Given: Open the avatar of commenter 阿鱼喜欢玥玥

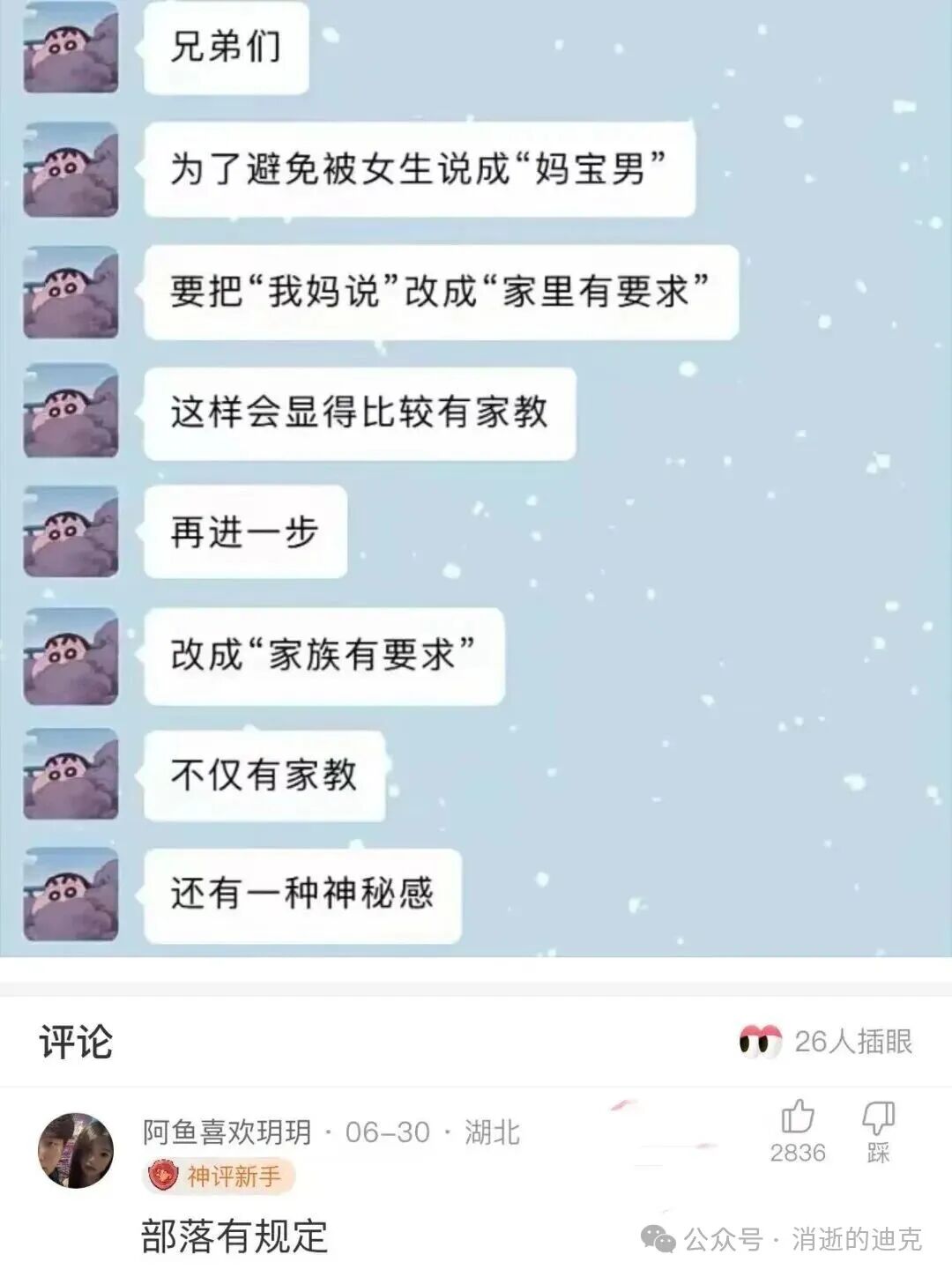Looking at the screenshot, I should point(76,1150).
